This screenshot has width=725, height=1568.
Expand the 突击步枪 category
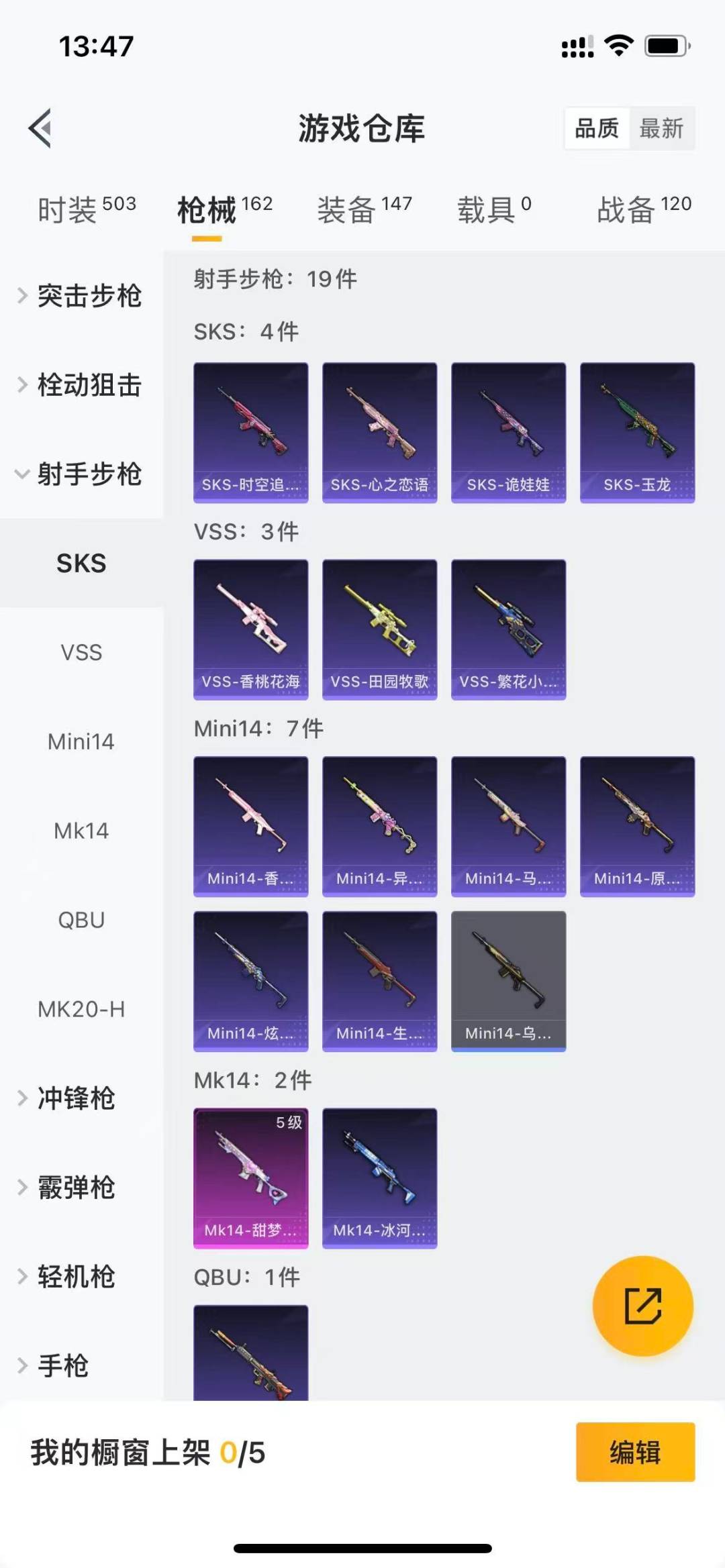[81, 296]
